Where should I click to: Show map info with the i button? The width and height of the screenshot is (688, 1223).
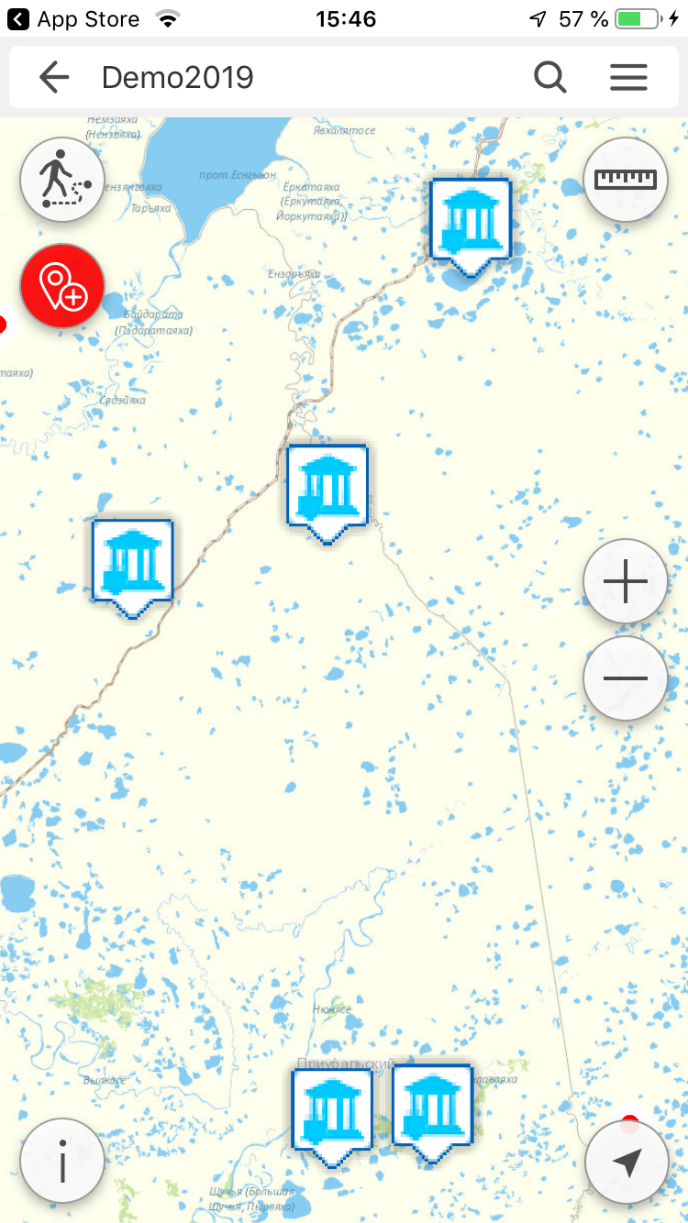[x=62, y=1161]
